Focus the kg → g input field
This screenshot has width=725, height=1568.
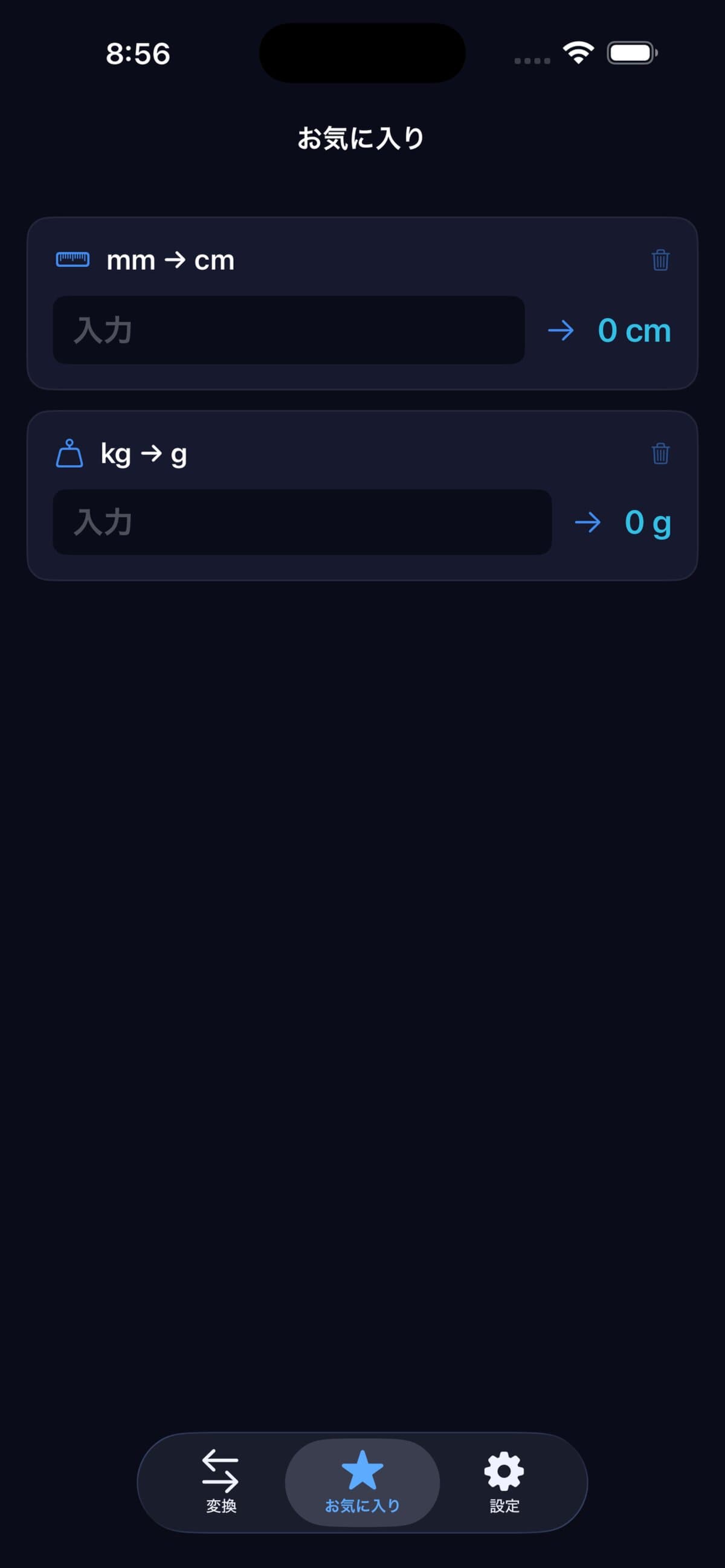pyautogui.click(x=302, y=522)
